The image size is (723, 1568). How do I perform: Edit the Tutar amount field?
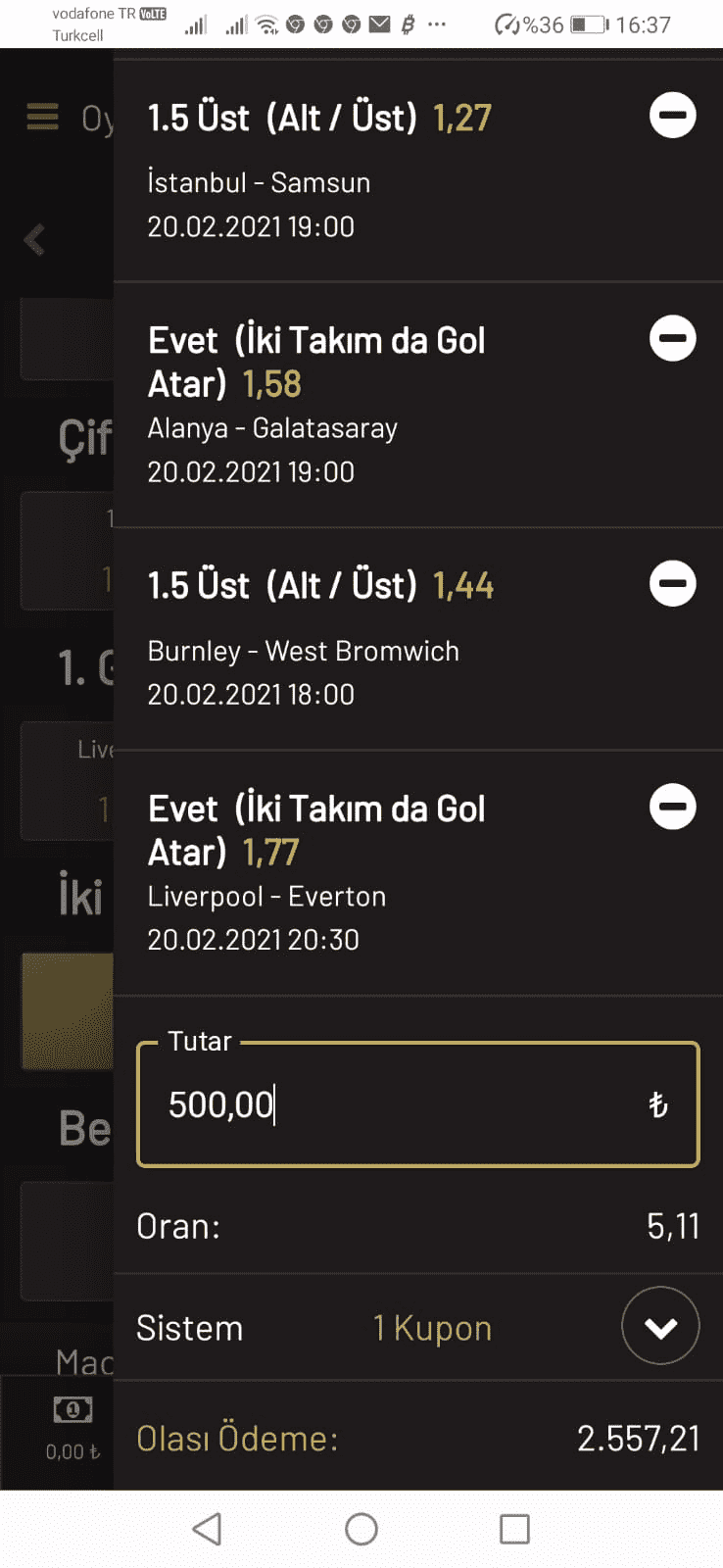418,1104
